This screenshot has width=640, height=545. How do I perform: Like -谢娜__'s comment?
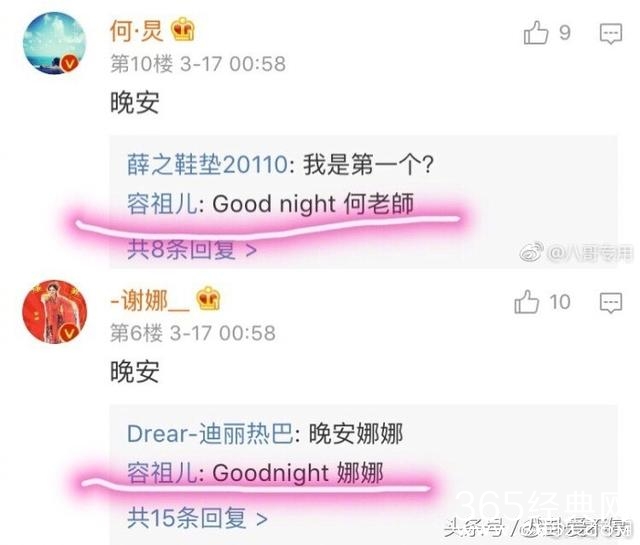click(x=528, y=300)
